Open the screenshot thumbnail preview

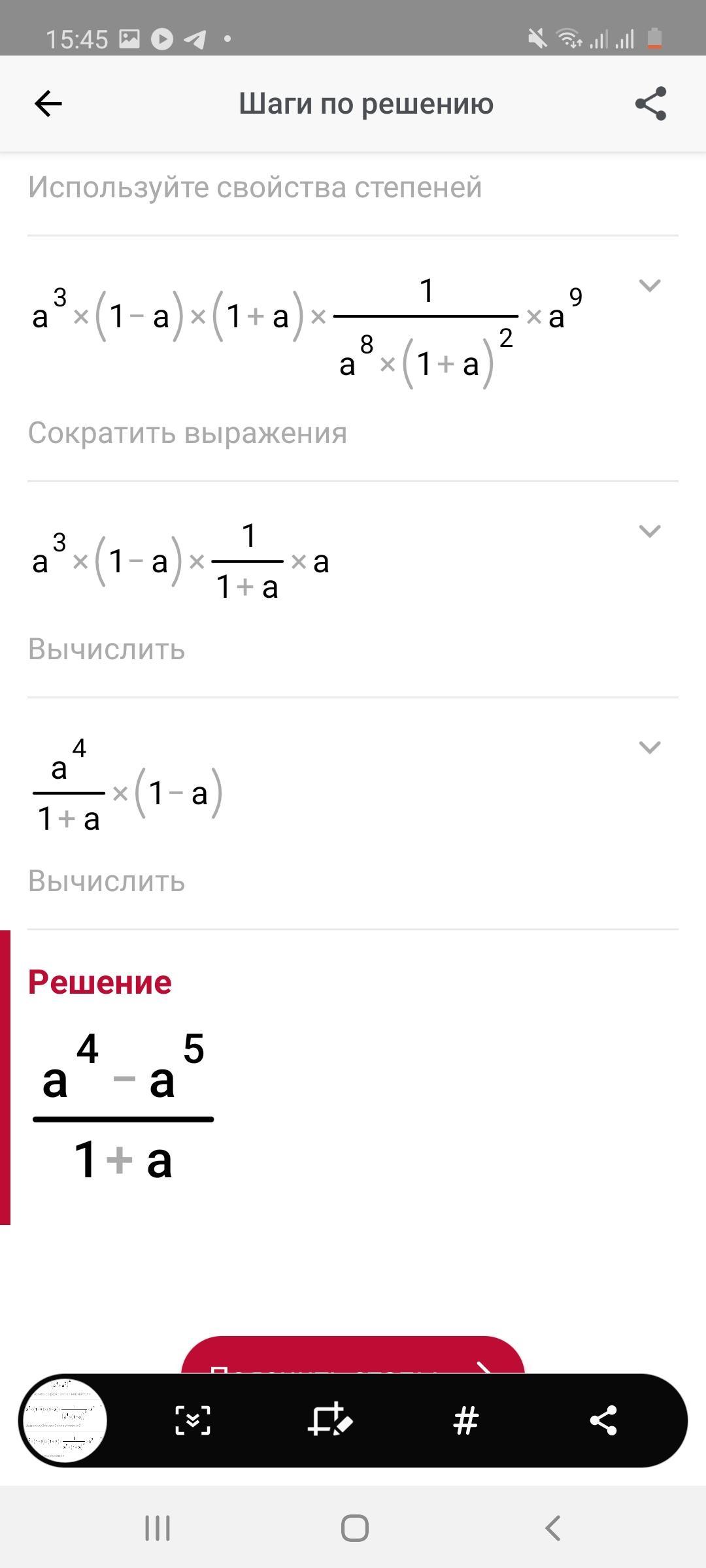coord(63,1420)
